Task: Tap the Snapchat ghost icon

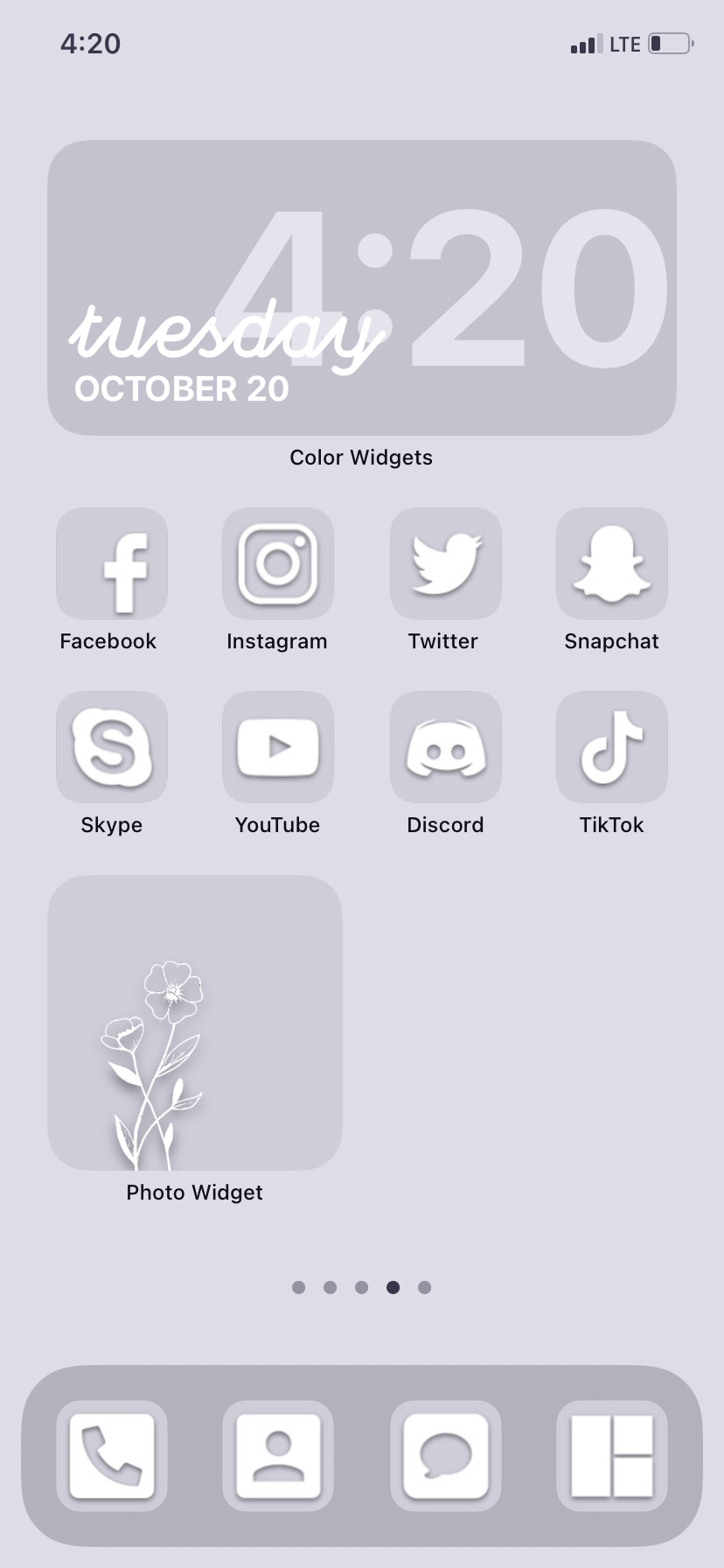Action: (x=611, y=563)
